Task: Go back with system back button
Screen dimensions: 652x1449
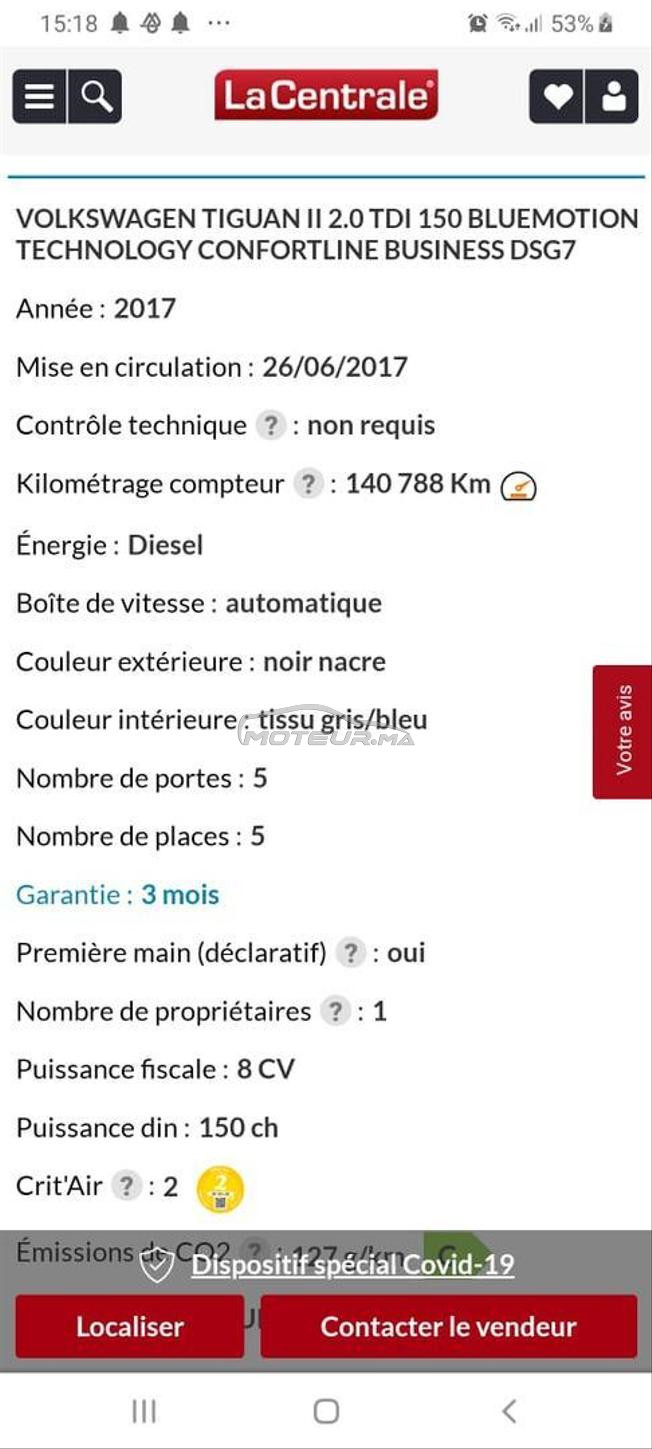Action: point(509,1411)
